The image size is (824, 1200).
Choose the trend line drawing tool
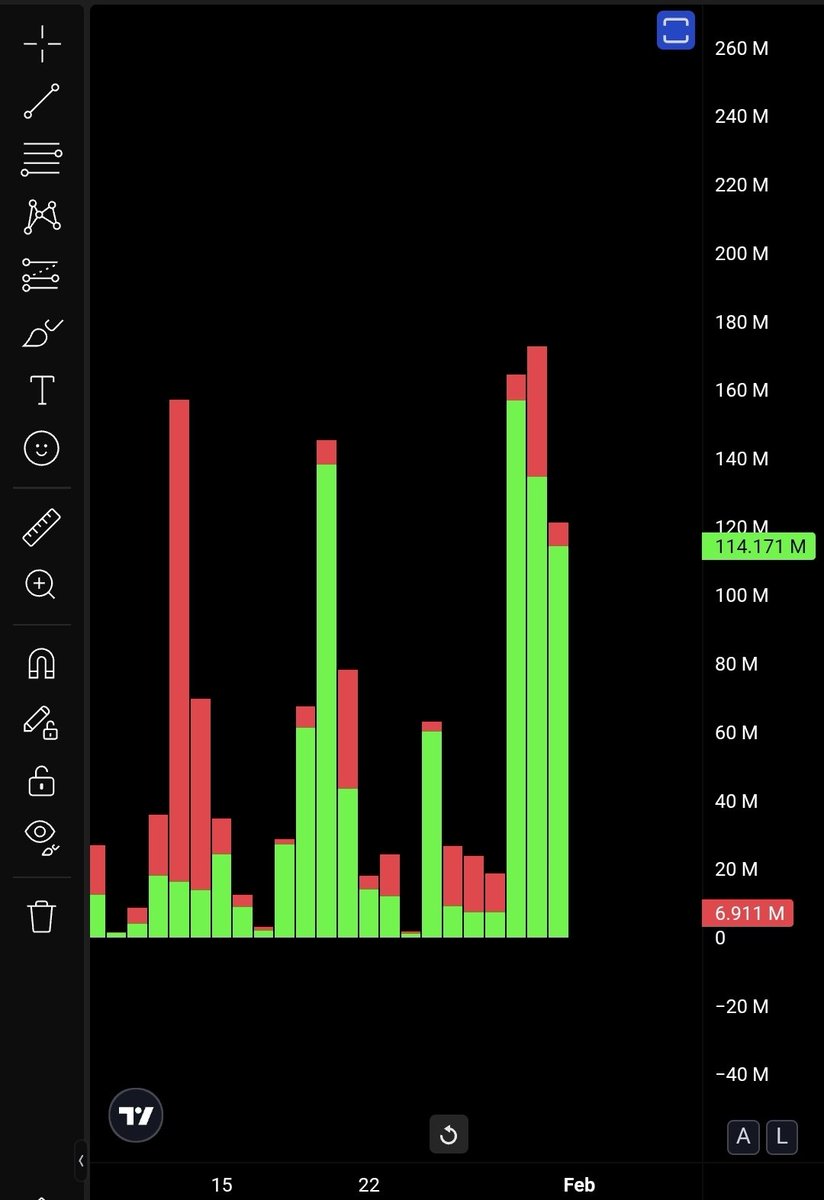(x=42, y=102)
